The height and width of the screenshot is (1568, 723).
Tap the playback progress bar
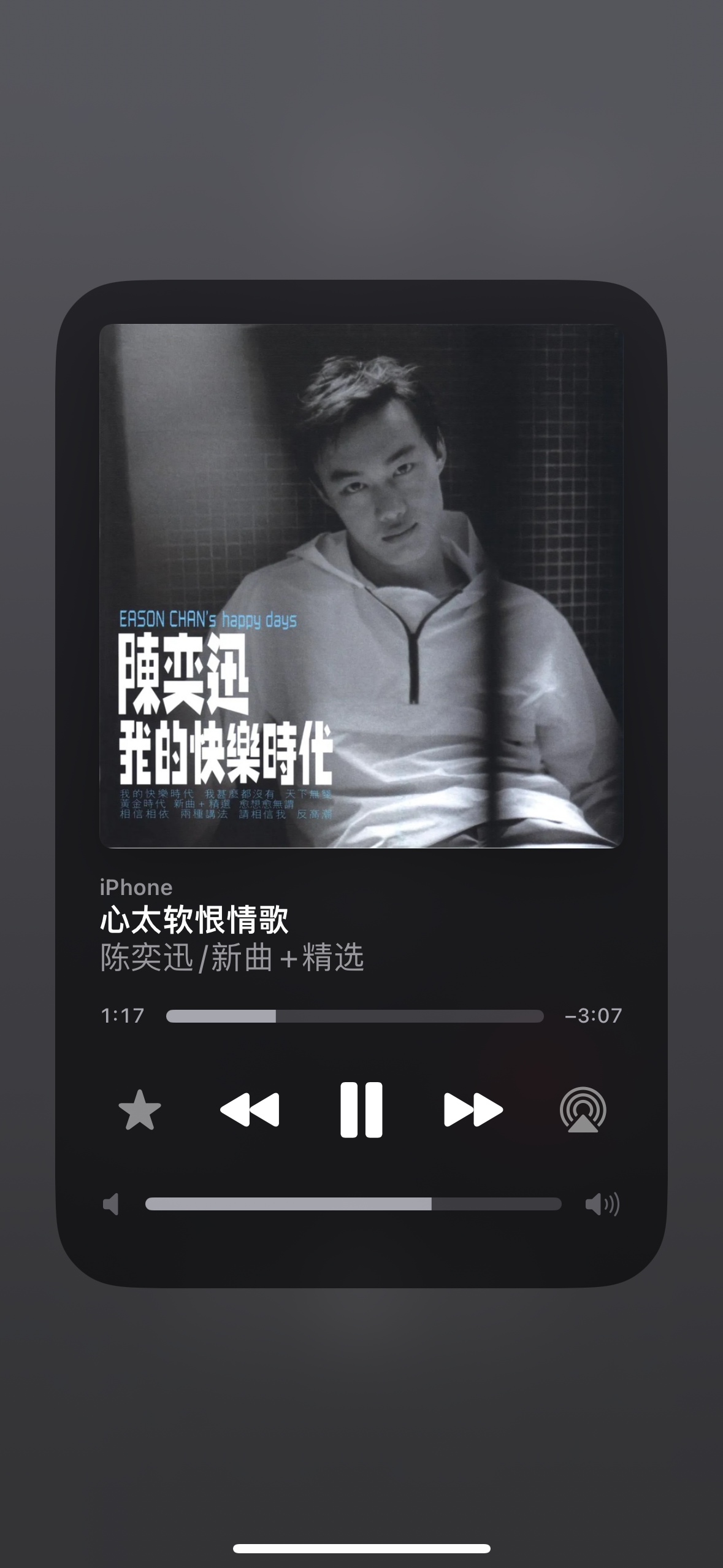pyautogui.click(x=355, y=1016)
